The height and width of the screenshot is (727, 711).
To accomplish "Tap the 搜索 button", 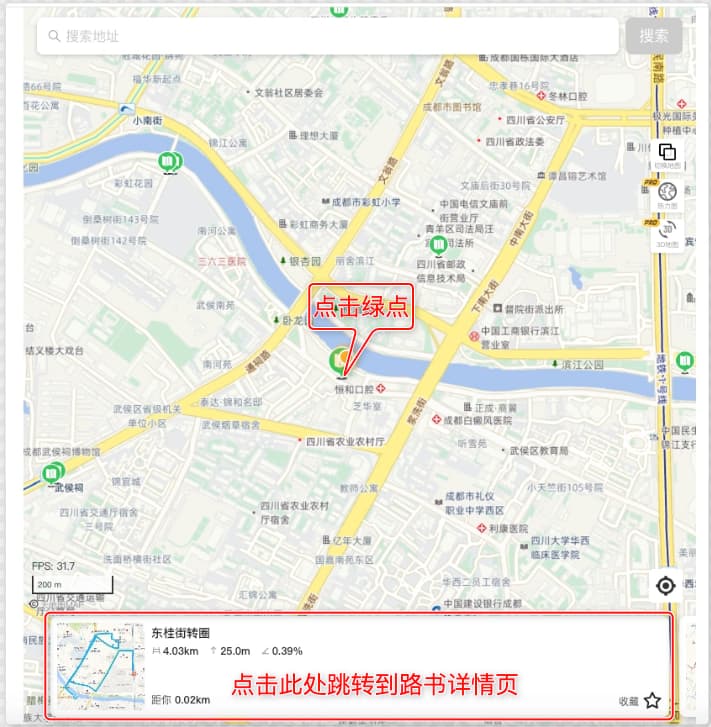I will click(654, 36).
